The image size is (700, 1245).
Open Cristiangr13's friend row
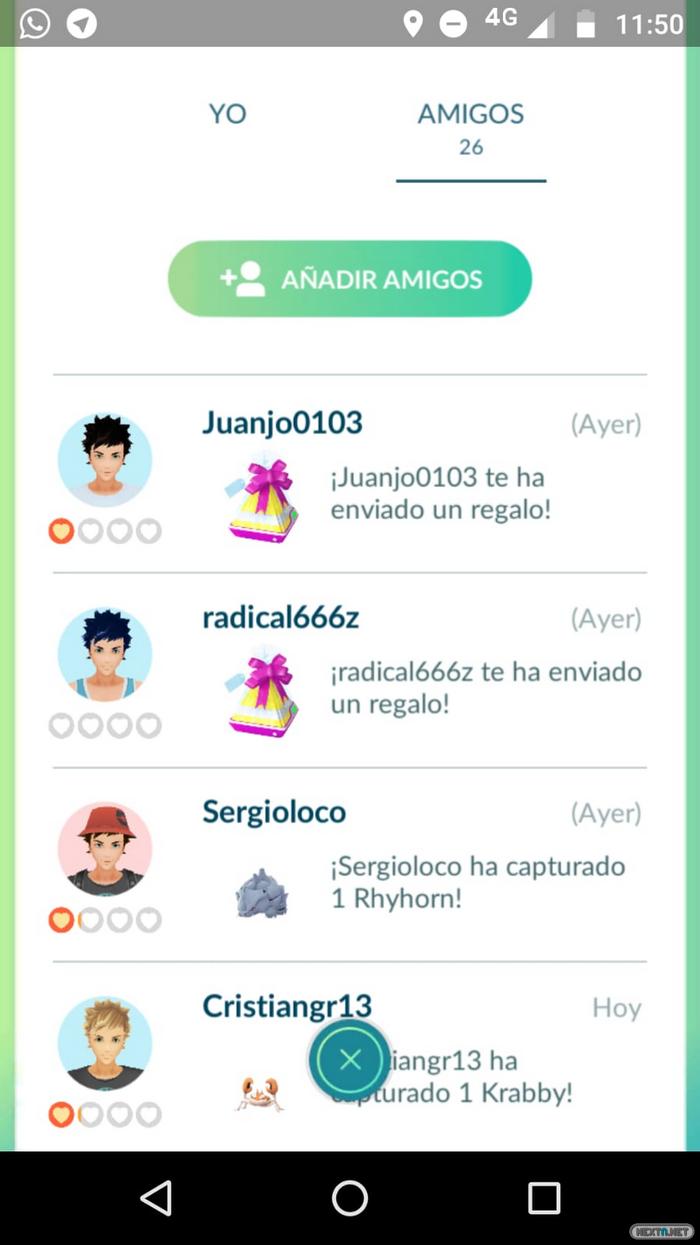point(286,1006)
